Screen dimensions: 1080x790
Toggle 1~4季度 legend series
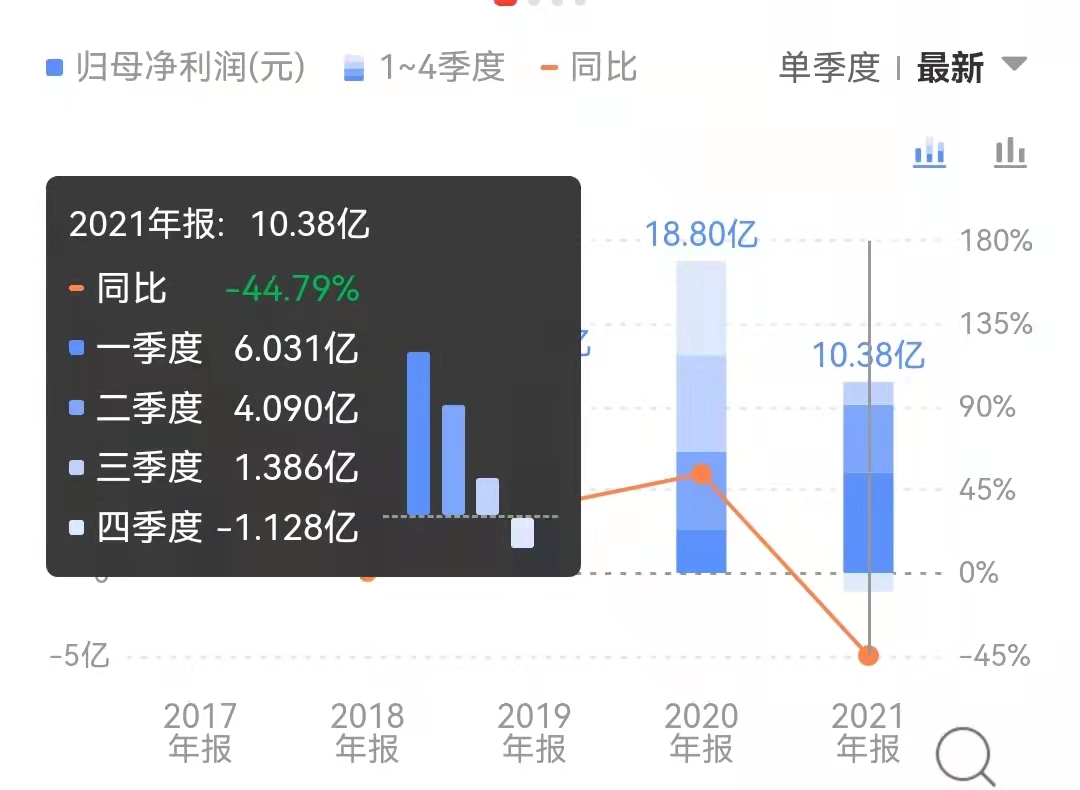point(424,68)
